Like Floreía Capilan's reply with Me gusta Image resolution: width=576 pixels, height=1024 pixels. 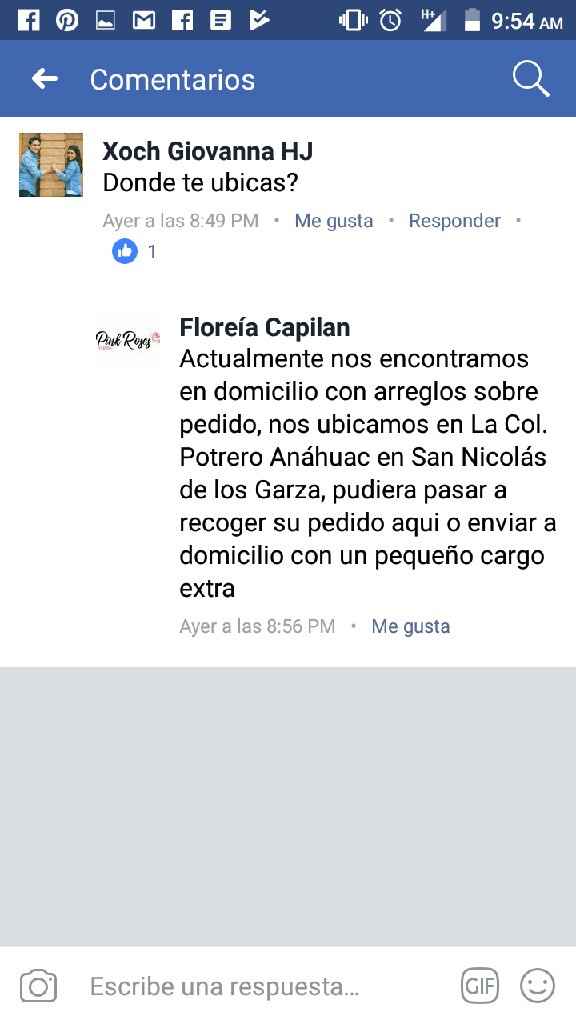click(x=411, y=627)
